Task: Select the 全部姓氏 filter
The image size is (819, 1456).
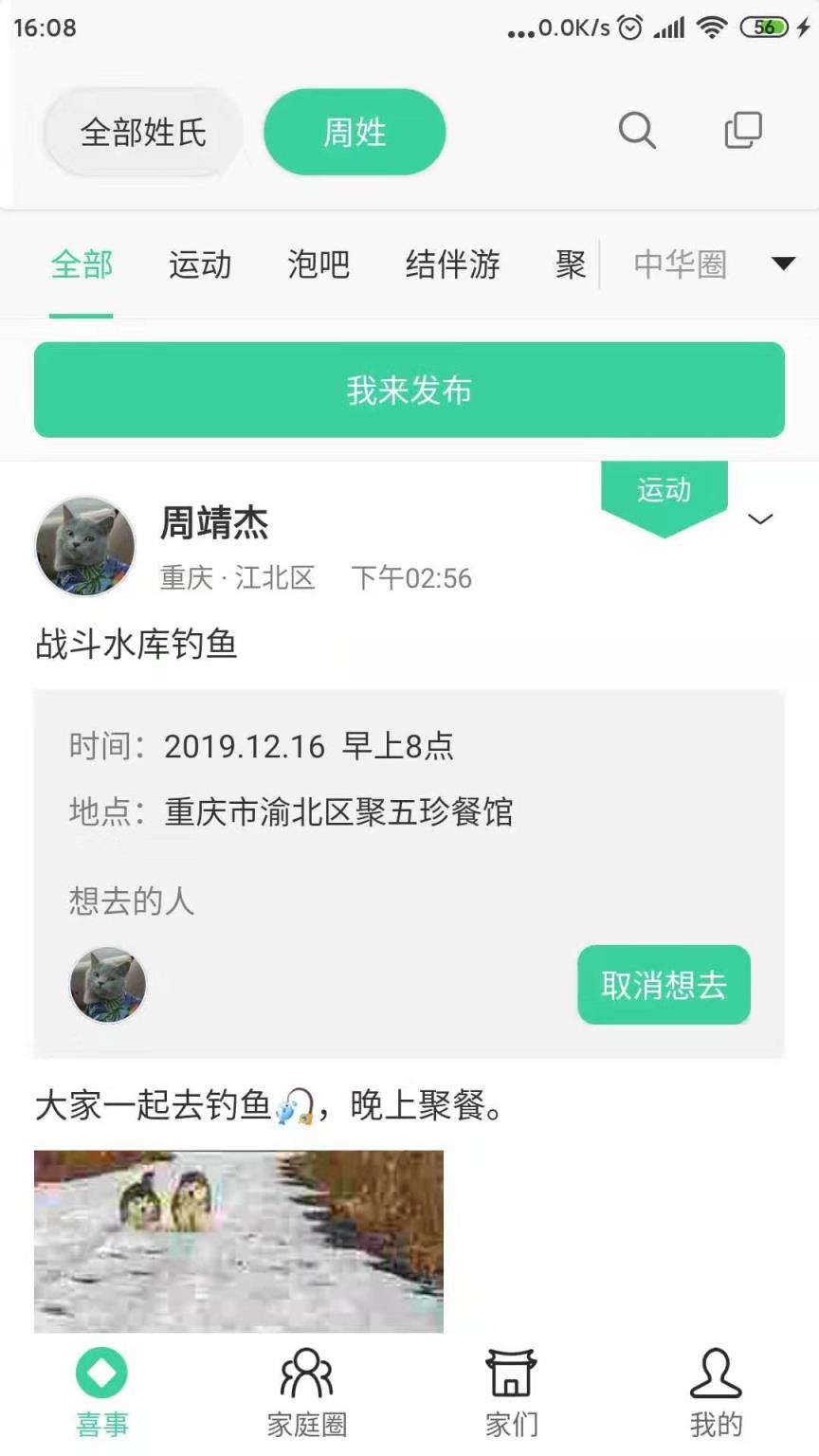Action: (x=142, y=132)
